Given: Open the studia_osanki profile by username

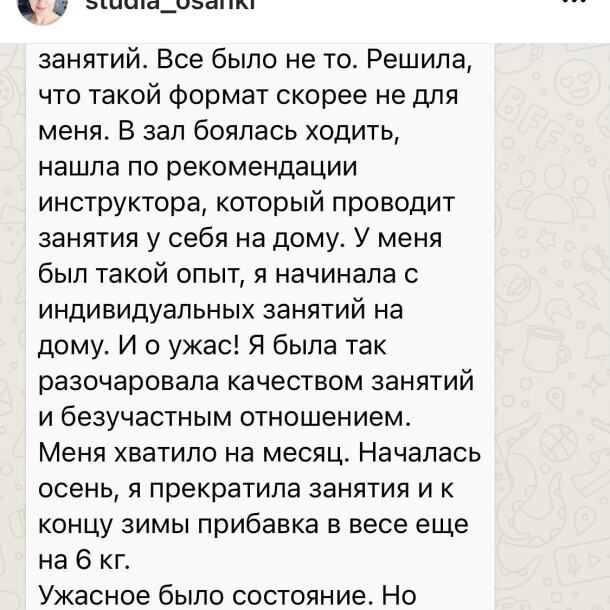Looking at the screenshot, I should pos(172,5).
